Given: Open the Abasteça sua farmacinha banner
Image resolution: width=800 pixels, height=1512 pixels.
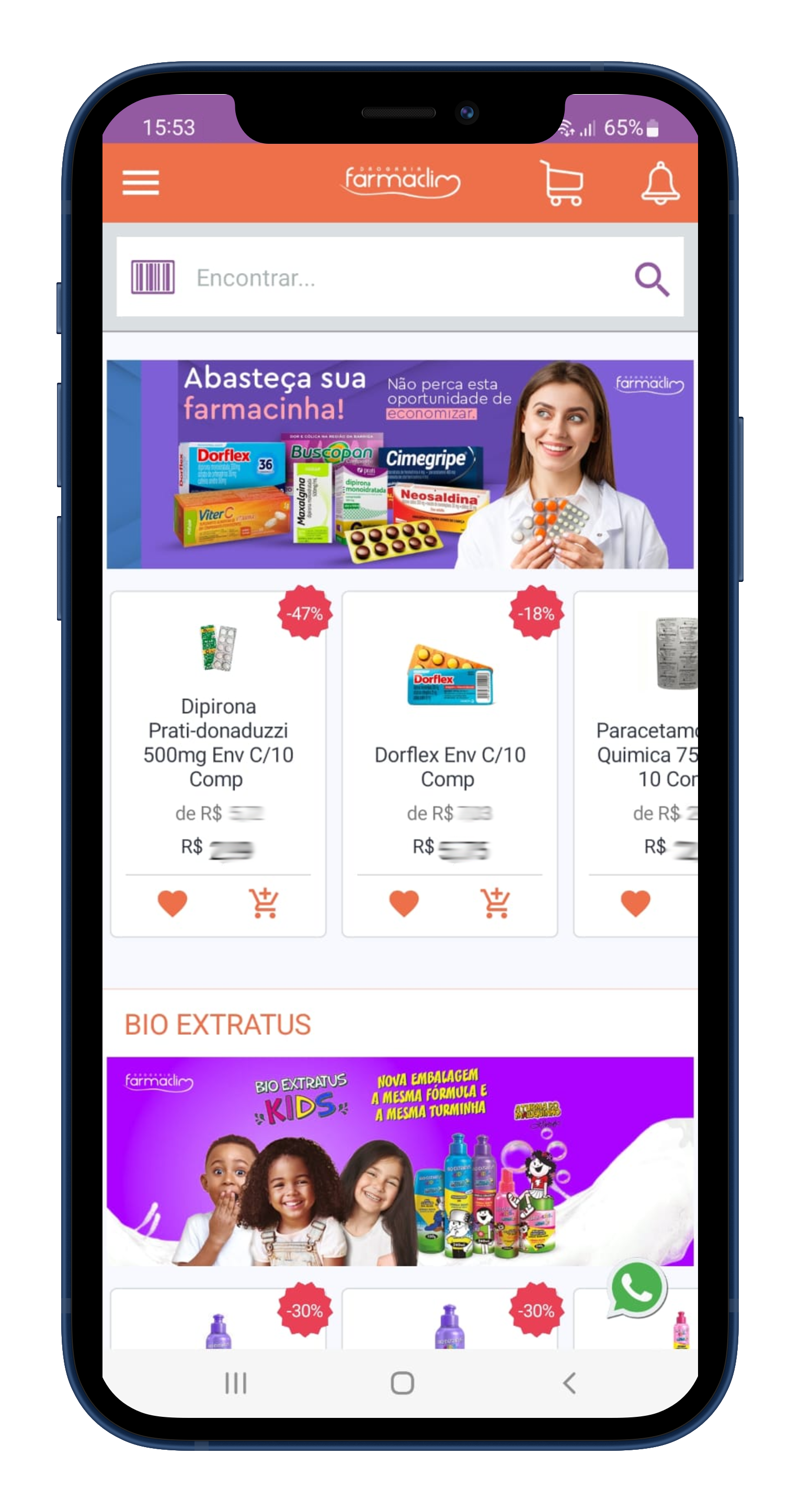Looking at the screenshot, I should (x=399, y=464).
